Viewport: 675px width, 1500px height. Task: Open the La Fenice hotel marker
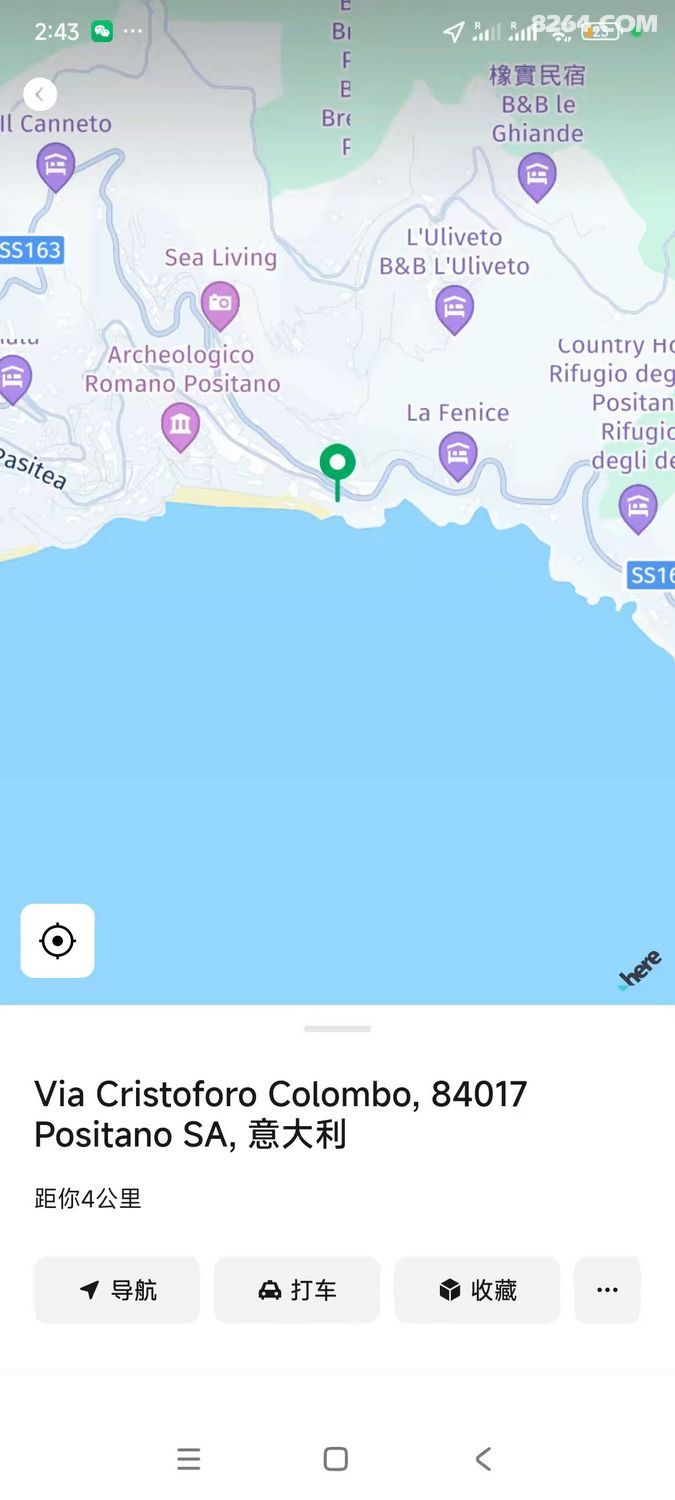pyautogui.click(x=458, y=456)
